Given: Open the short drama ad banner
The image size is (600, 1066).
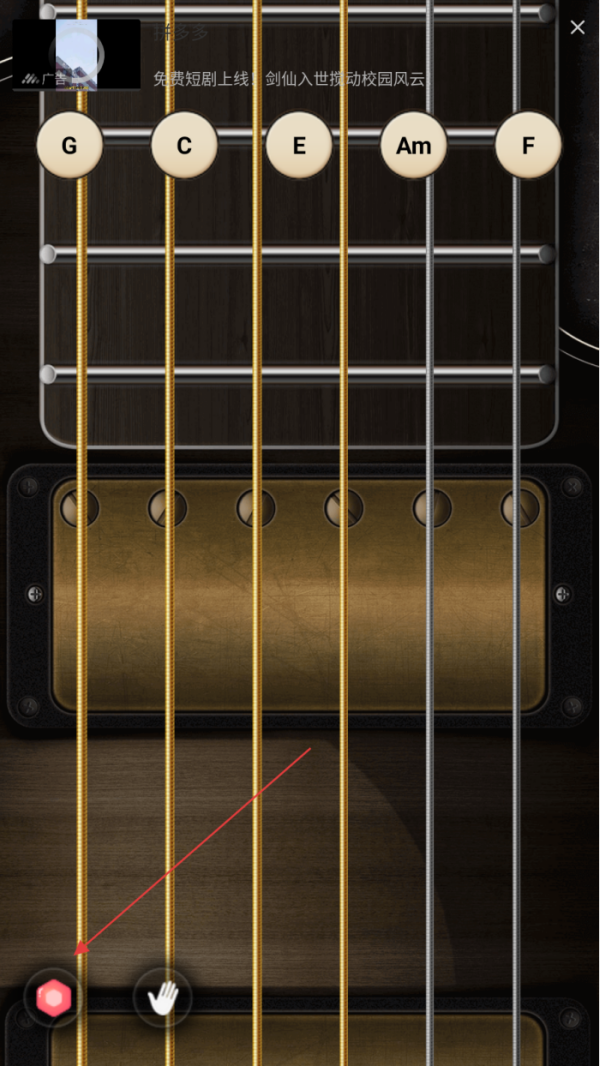Looking at the screenshot, I should (288, 79).
